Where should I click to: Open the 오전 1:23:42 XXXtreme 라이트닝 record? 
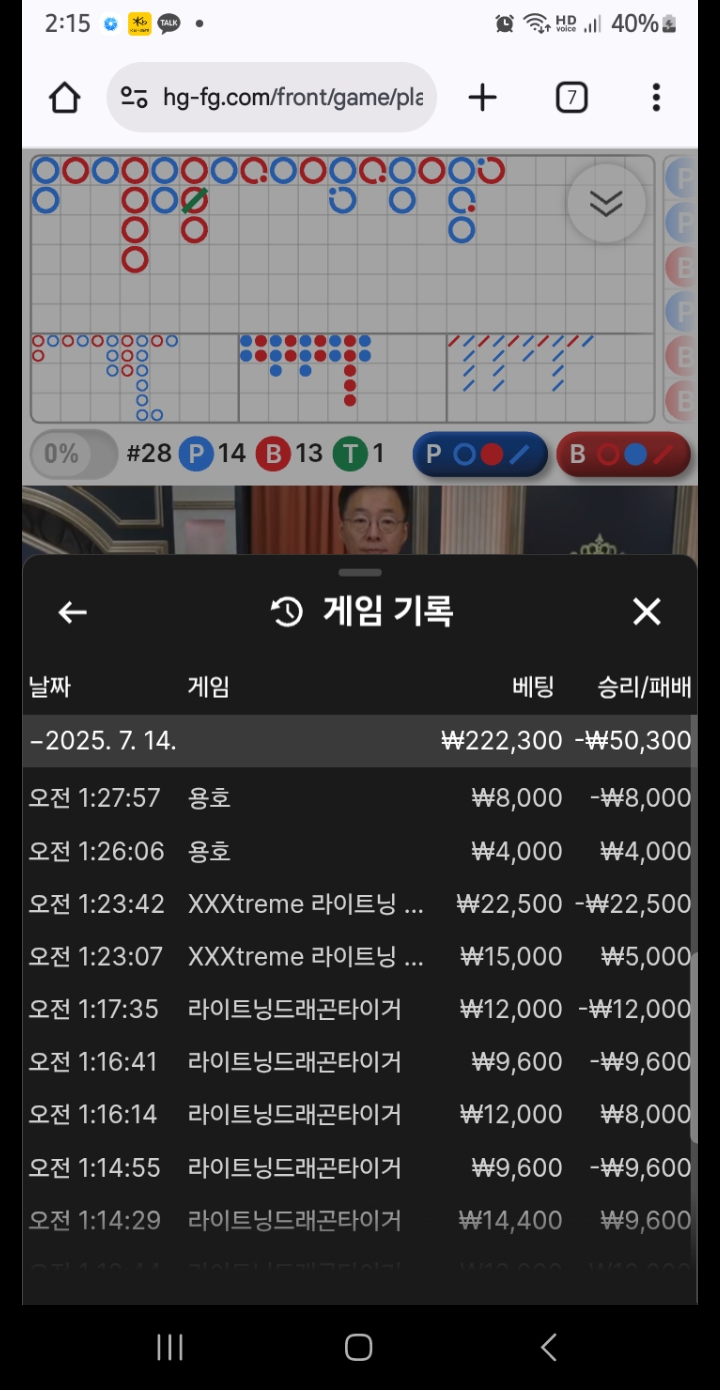[x=358, y=904]
